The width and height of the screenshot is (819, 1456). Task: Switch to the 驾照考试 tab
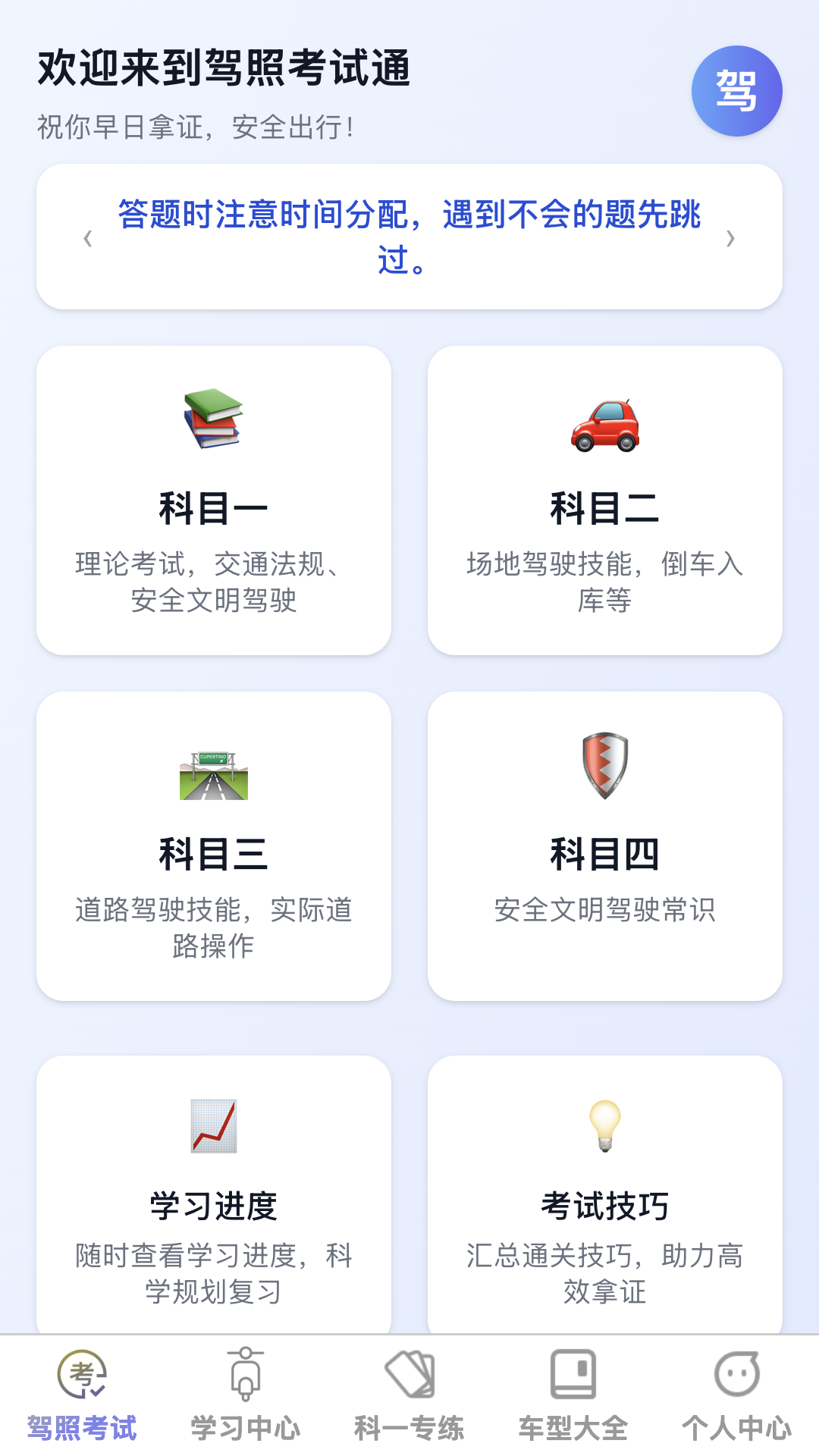tap(82, 1395)
